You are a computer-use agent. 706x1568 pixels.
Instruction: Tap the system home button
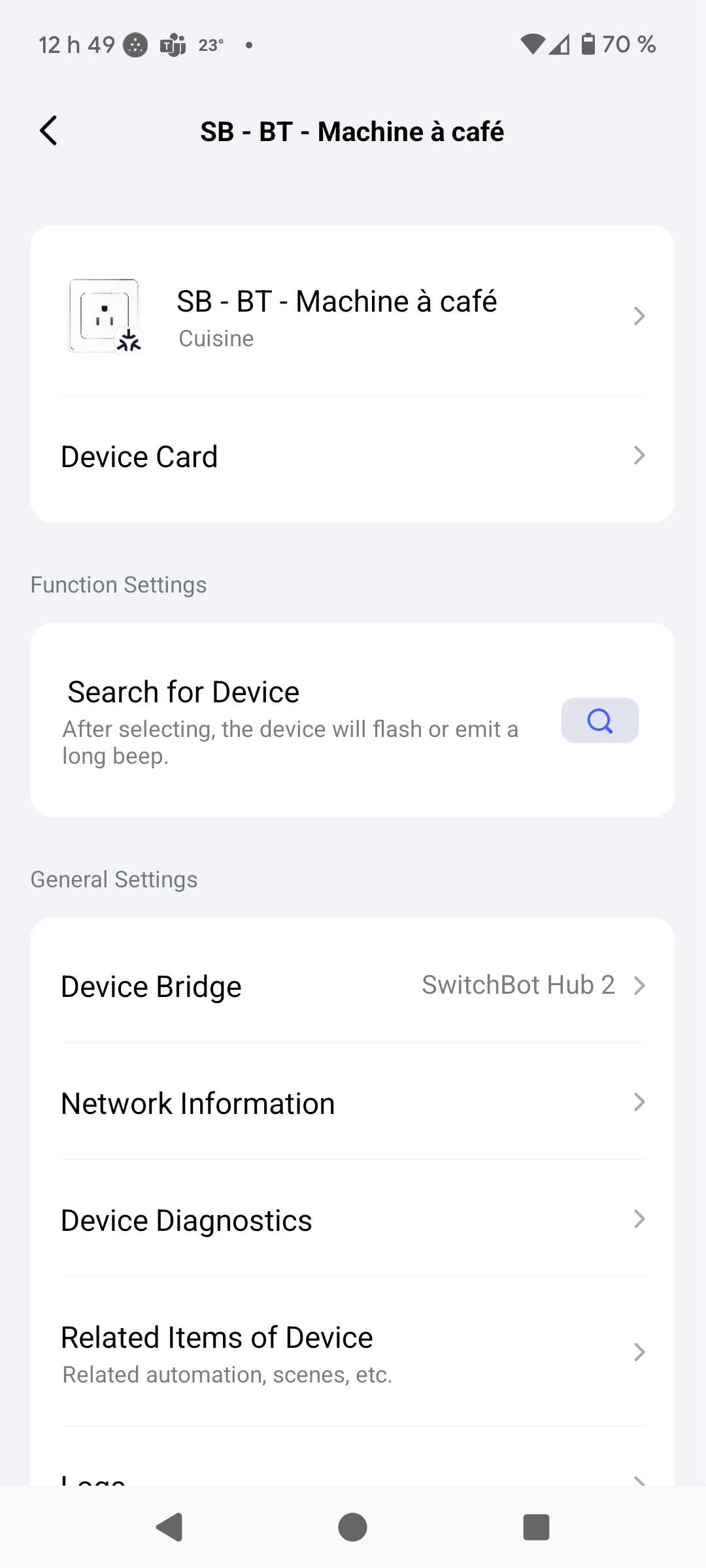pos(352,1527)
